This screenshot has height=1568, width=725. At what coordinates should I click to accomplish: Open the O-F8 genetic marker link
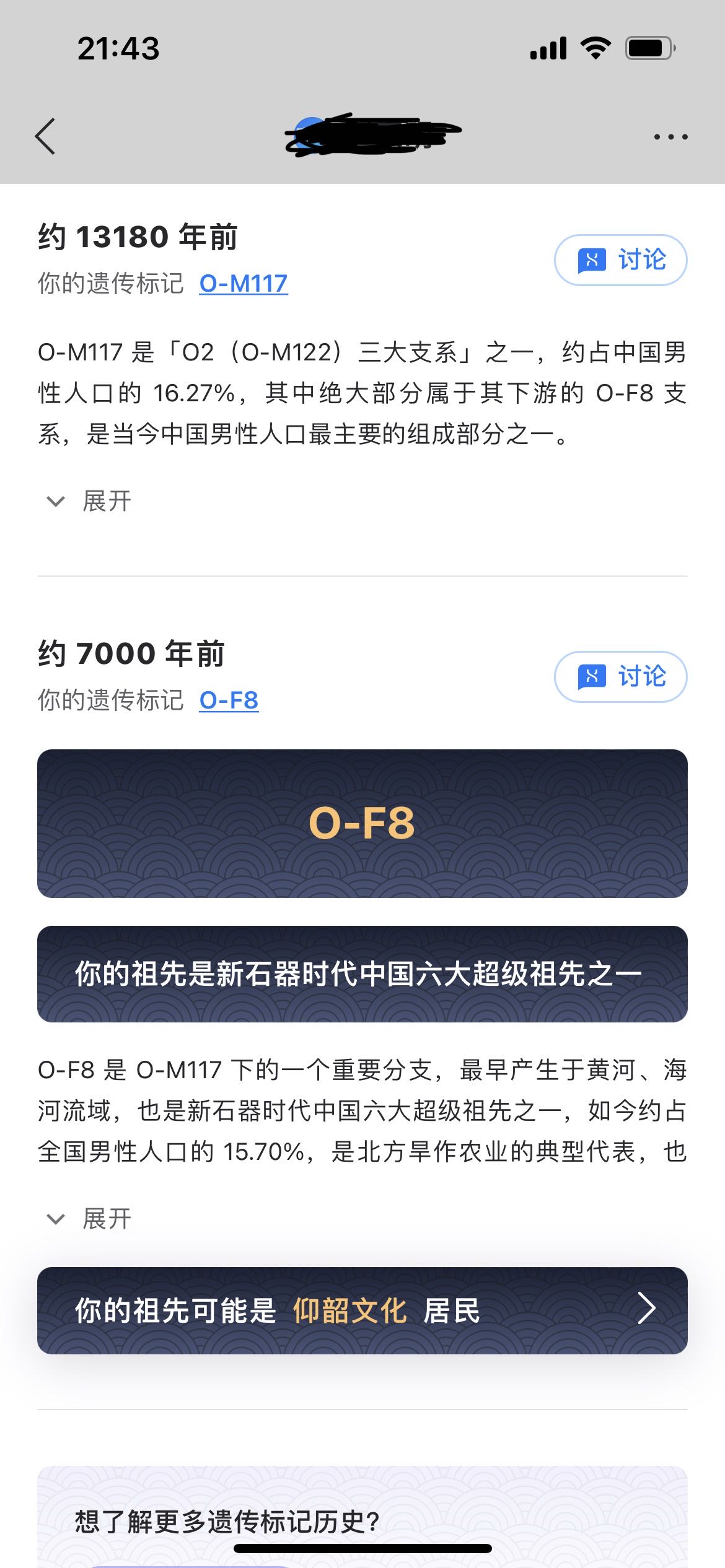tap(229, 700)
